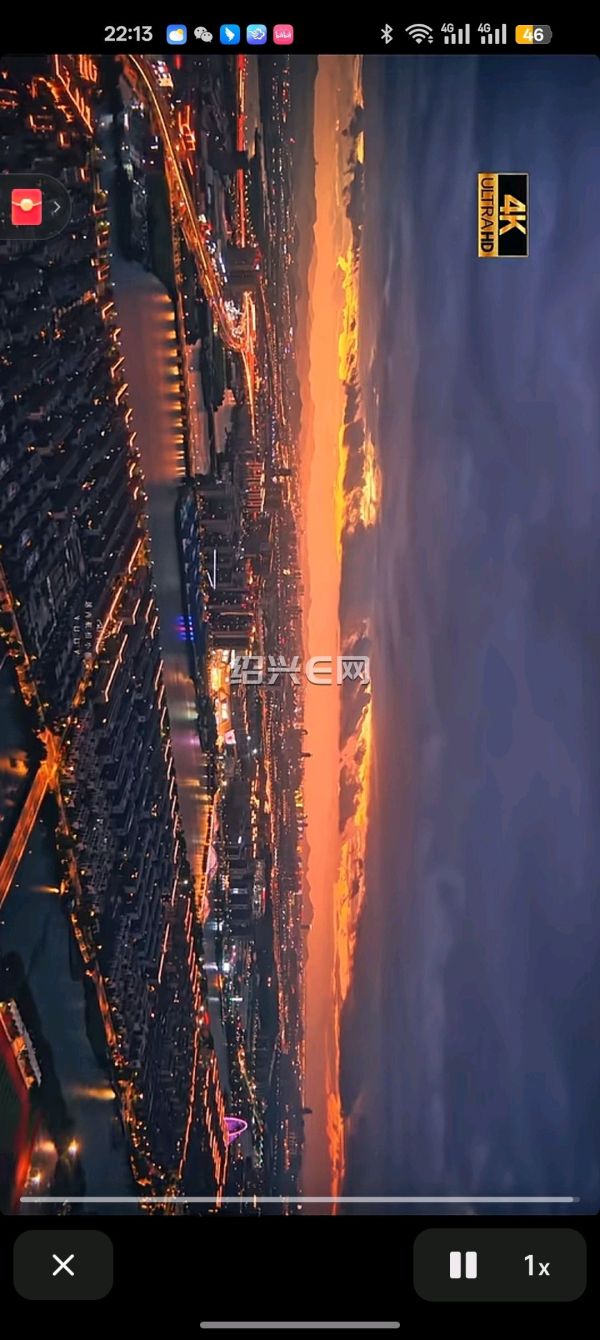This screenshot has width=600, height=1340.
Task: Tap the video progress bar
Action: point(300,1198)
